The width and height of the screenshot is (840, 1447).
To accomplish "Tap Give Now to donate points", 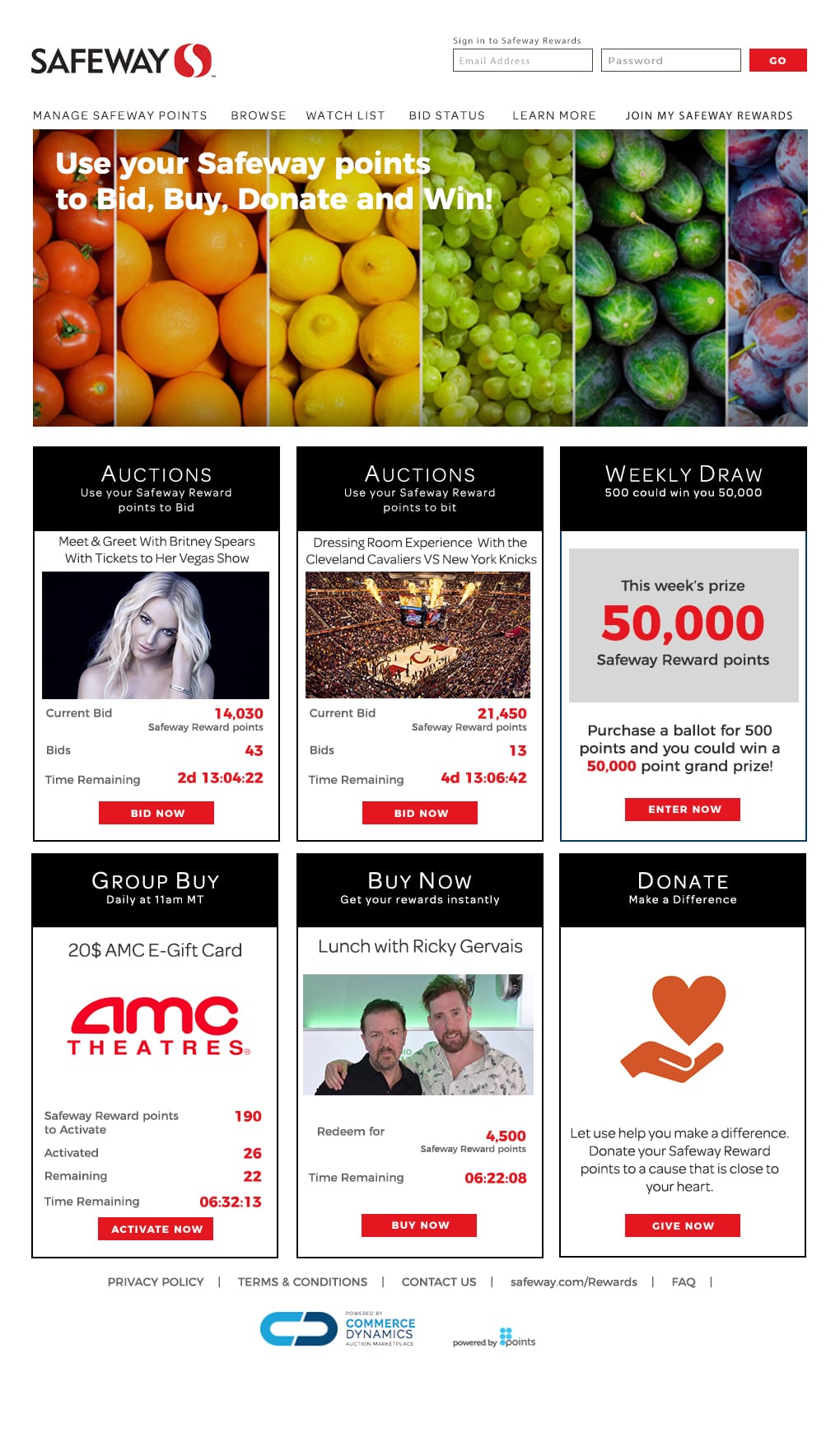I will coord(683,1225).
